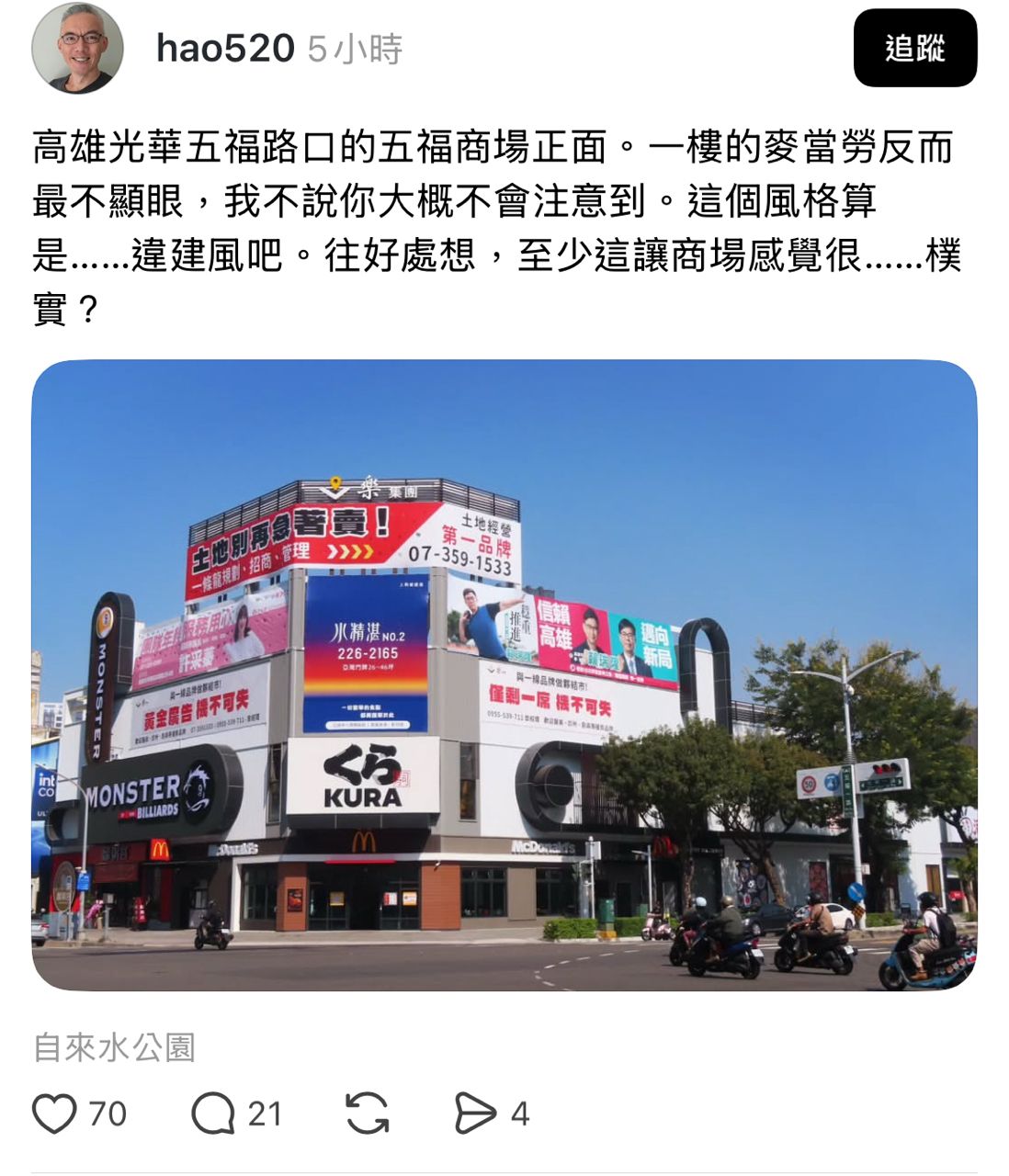1009x1176 pixels.
Task: Open the hao520 username link
Action: coord(224,48)
